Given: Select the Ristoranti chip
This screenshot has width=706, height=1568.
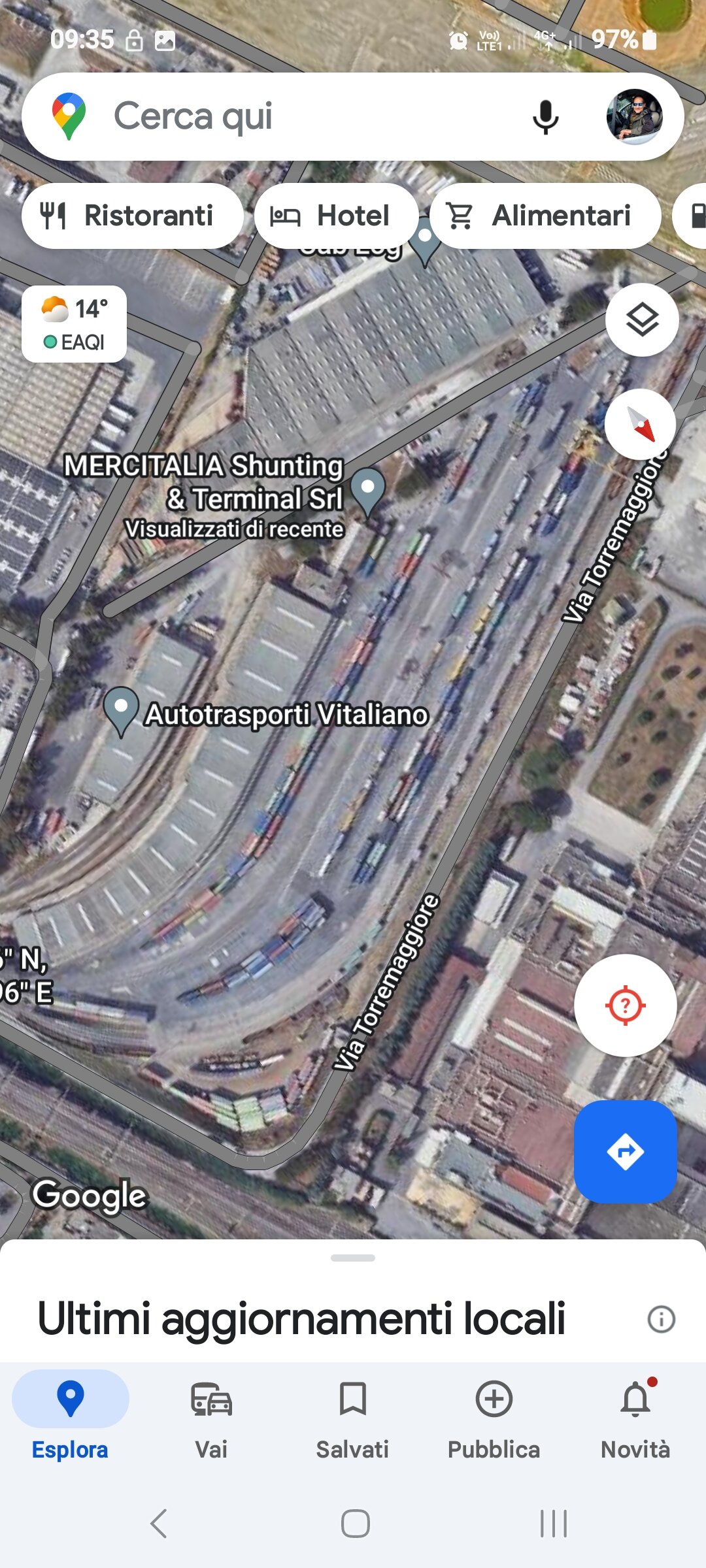Looking at the screenshot, I should point(132,216).
